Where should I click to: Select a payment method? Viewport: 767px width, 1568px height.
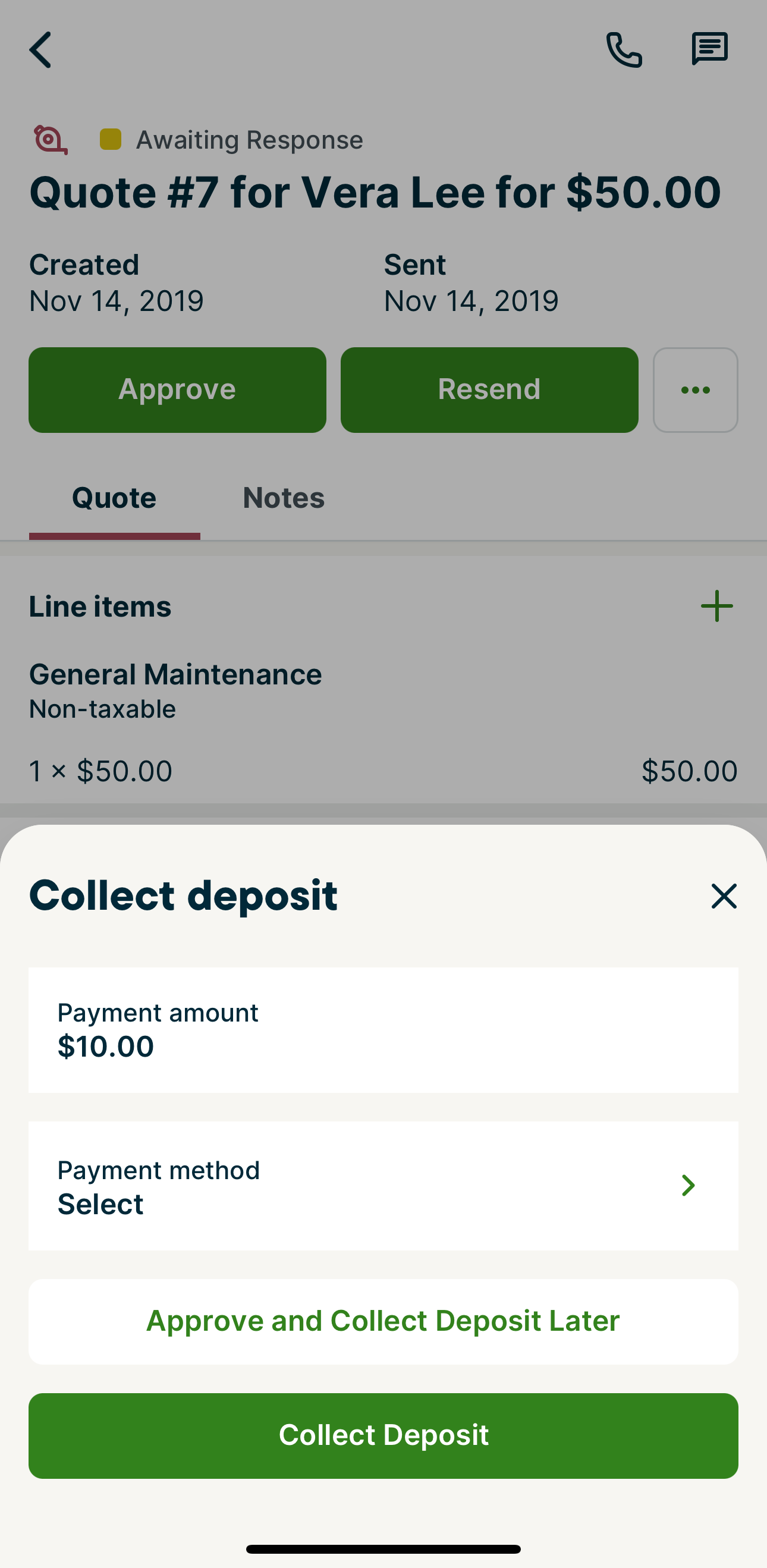(x=383, y=1186)
